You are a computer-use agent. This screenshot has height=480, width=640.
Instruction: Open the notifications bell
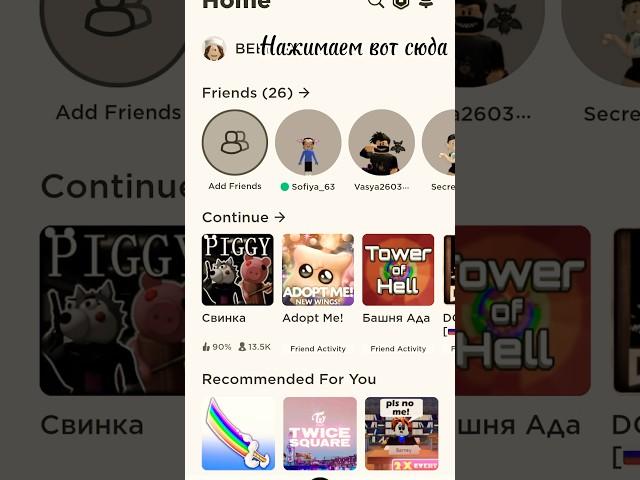coord(427,4)
